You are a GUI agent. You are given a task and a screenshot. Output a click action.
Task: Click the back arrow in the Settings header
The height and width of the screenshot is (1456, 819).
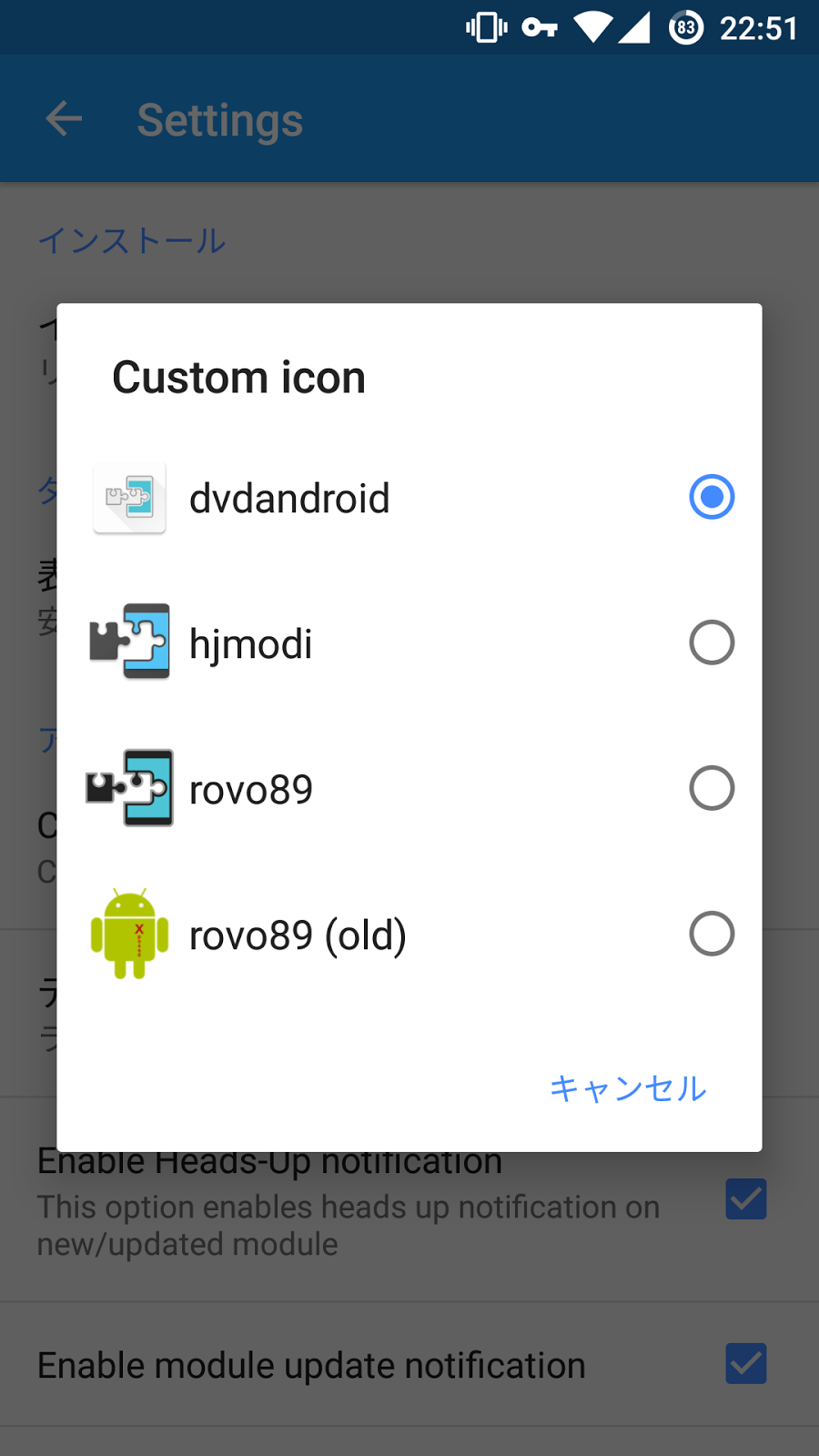coord(62,119)
